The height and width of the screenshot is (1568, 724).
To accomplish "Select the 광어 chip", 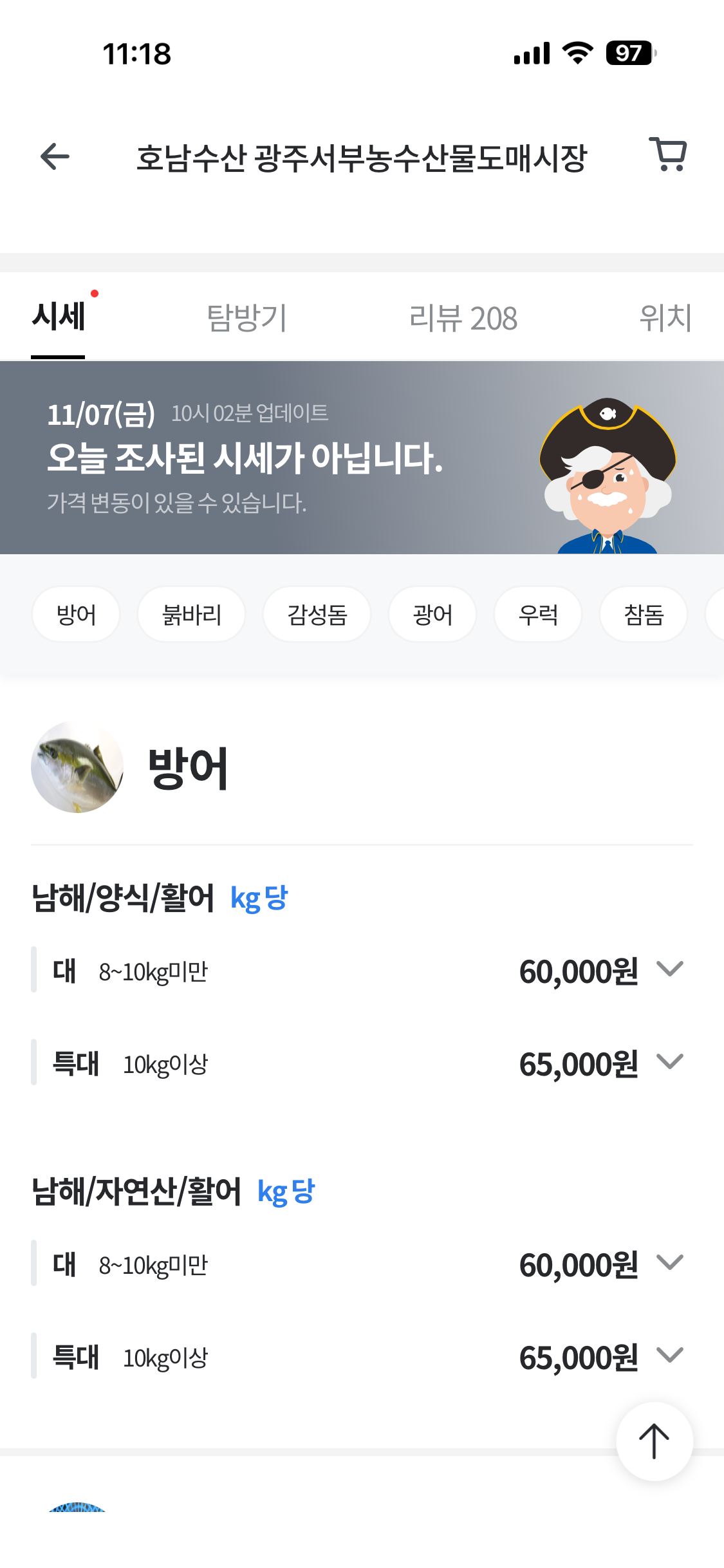I will click(432, 614).
